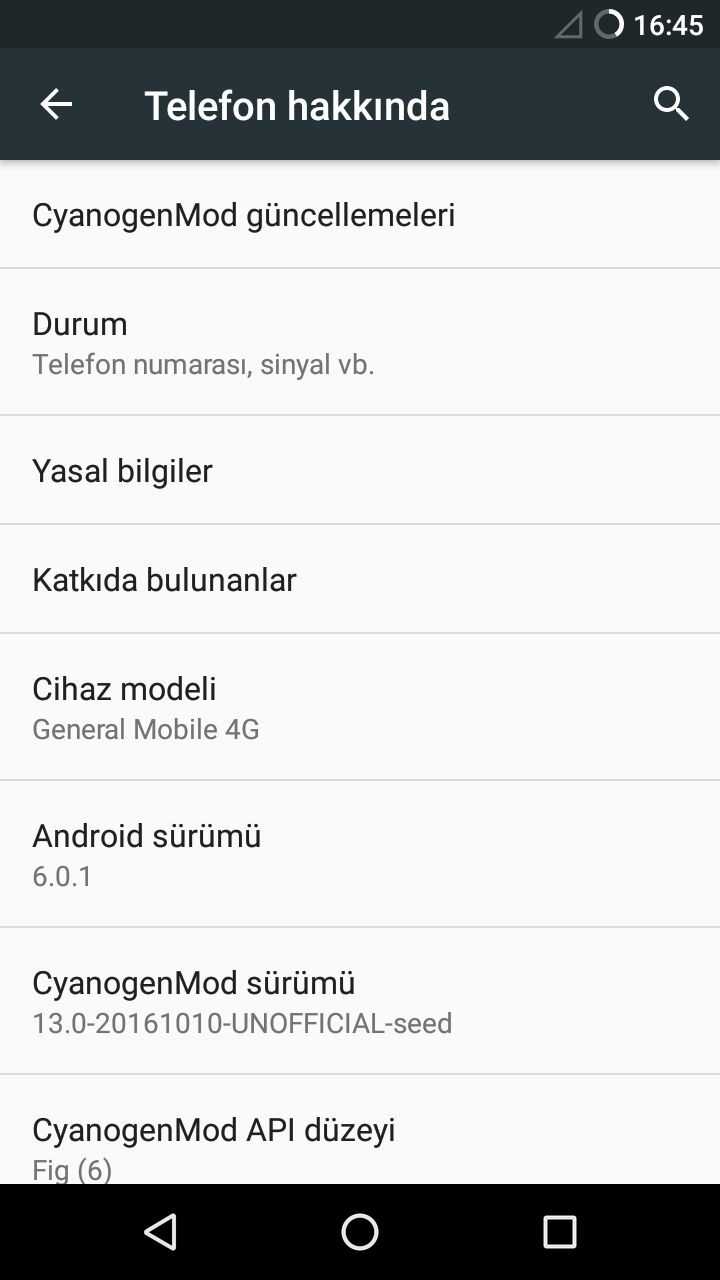
Task: Tap the Android sürümü row
Action: tap(360, 854)
